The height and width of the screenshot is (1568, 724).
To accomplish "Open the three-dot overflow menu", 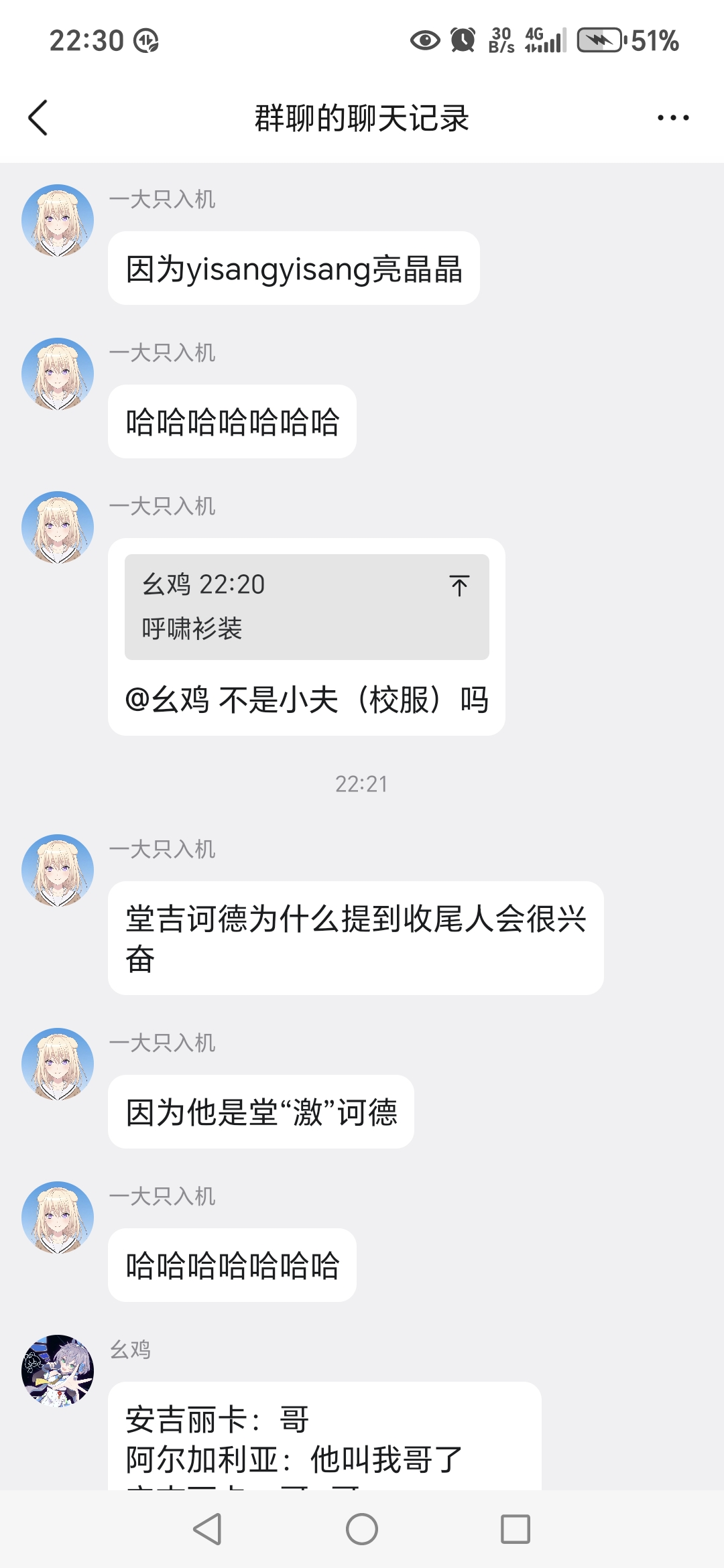I will coord(672,118).
